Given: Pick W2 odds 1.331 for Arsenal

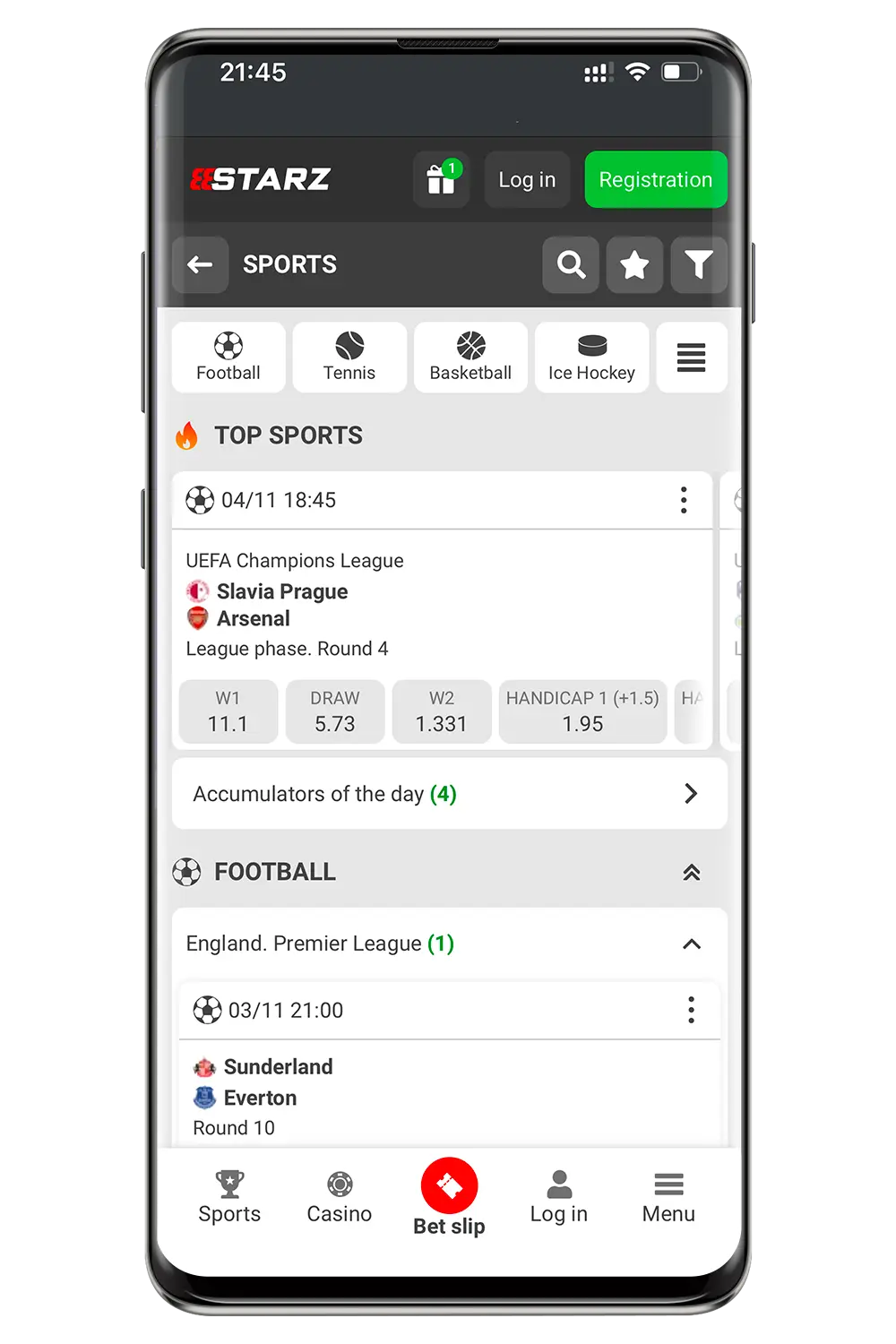Looking at the screenshot, I should (x=441, y=712).
